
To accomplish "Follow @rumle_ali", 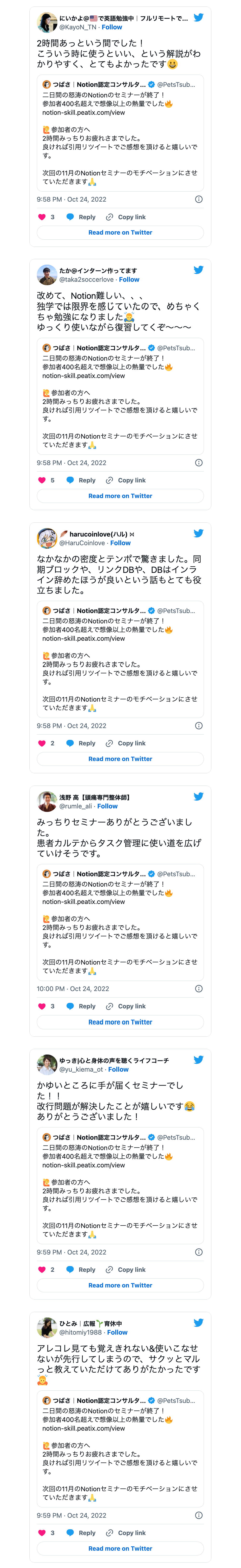I will (107, 806).
